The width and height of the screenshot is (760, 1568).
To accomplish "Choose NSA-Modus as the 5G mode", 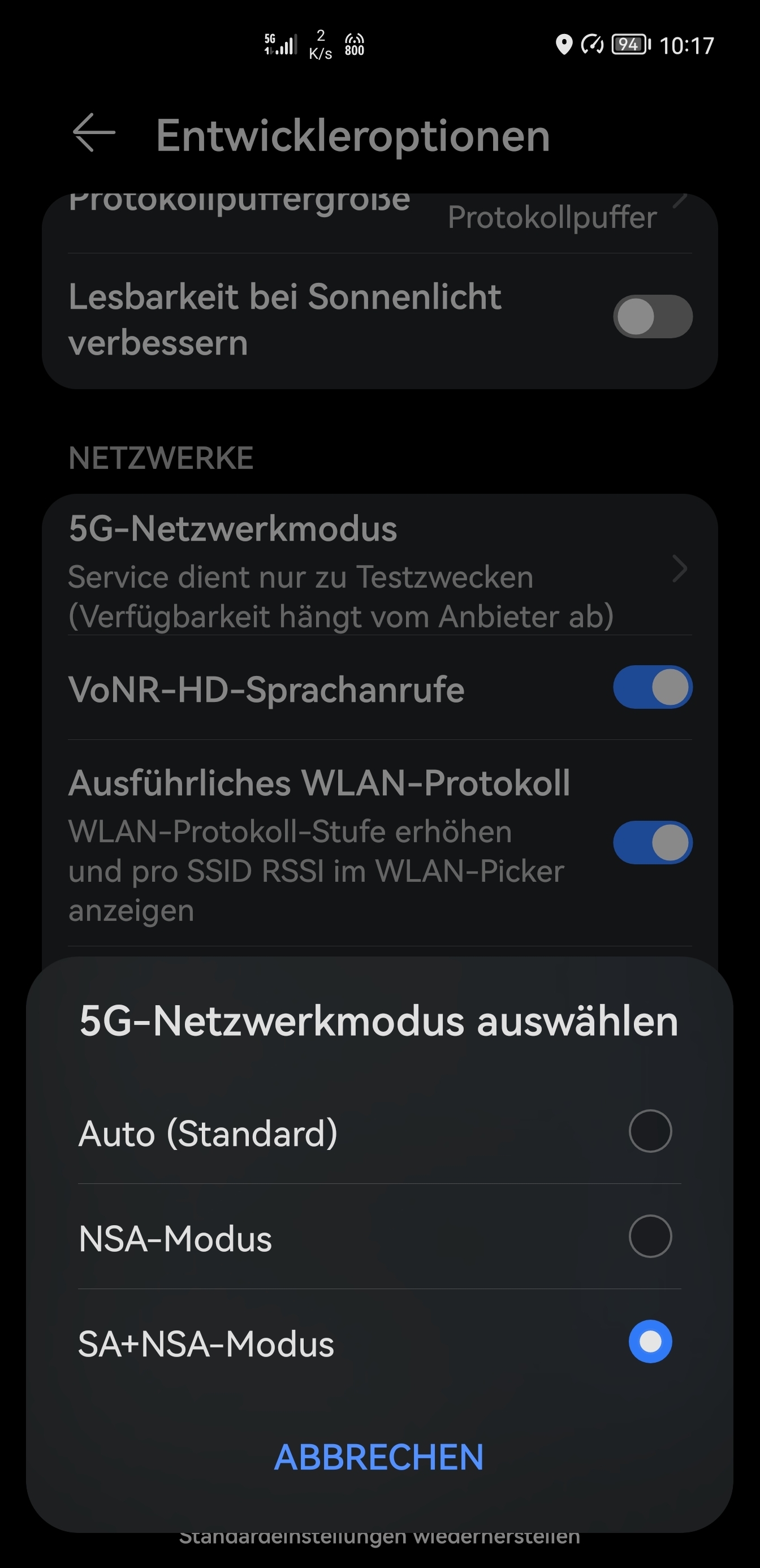I will pos(649,1237).
